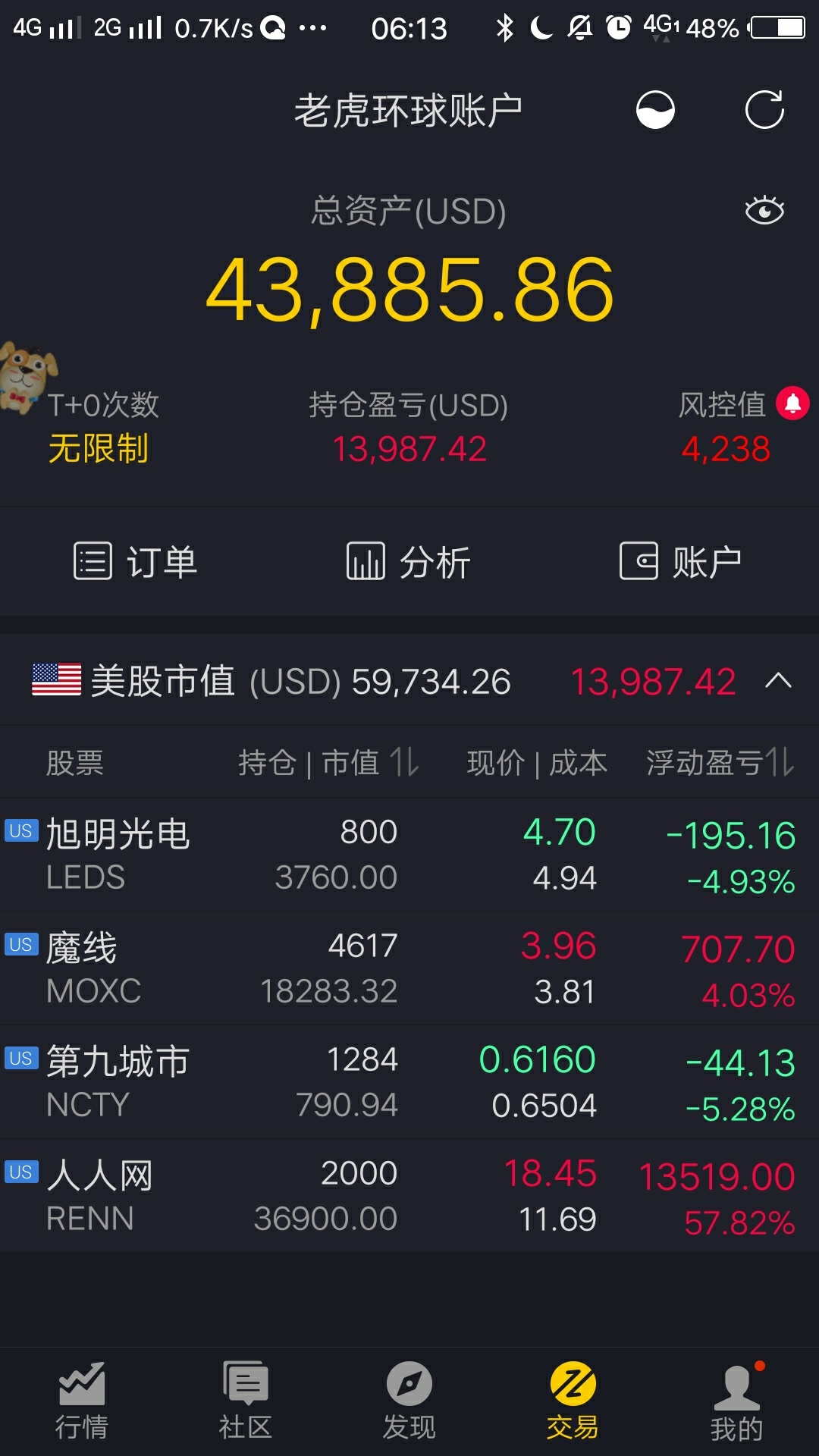
Task: Tap the theme switch icon beside the title
Action: tap(655, 111)
